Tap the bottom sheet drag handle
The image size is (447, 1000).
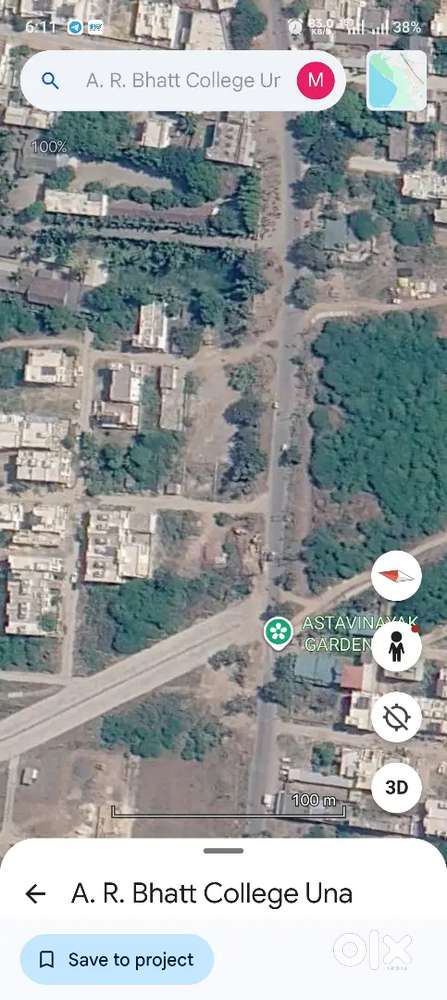coord(223,851)
